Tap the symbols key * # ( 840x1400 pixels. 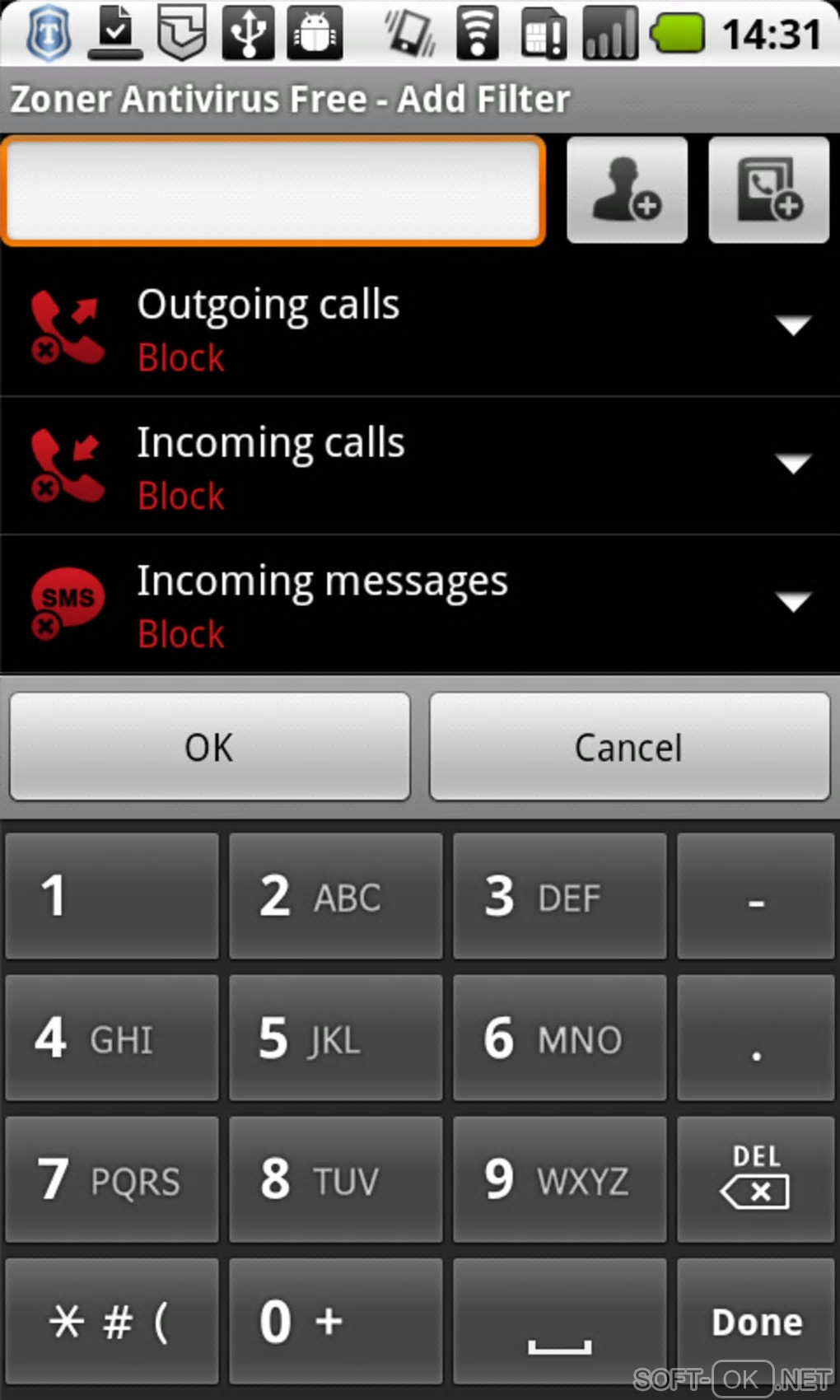coord(112,1322)
